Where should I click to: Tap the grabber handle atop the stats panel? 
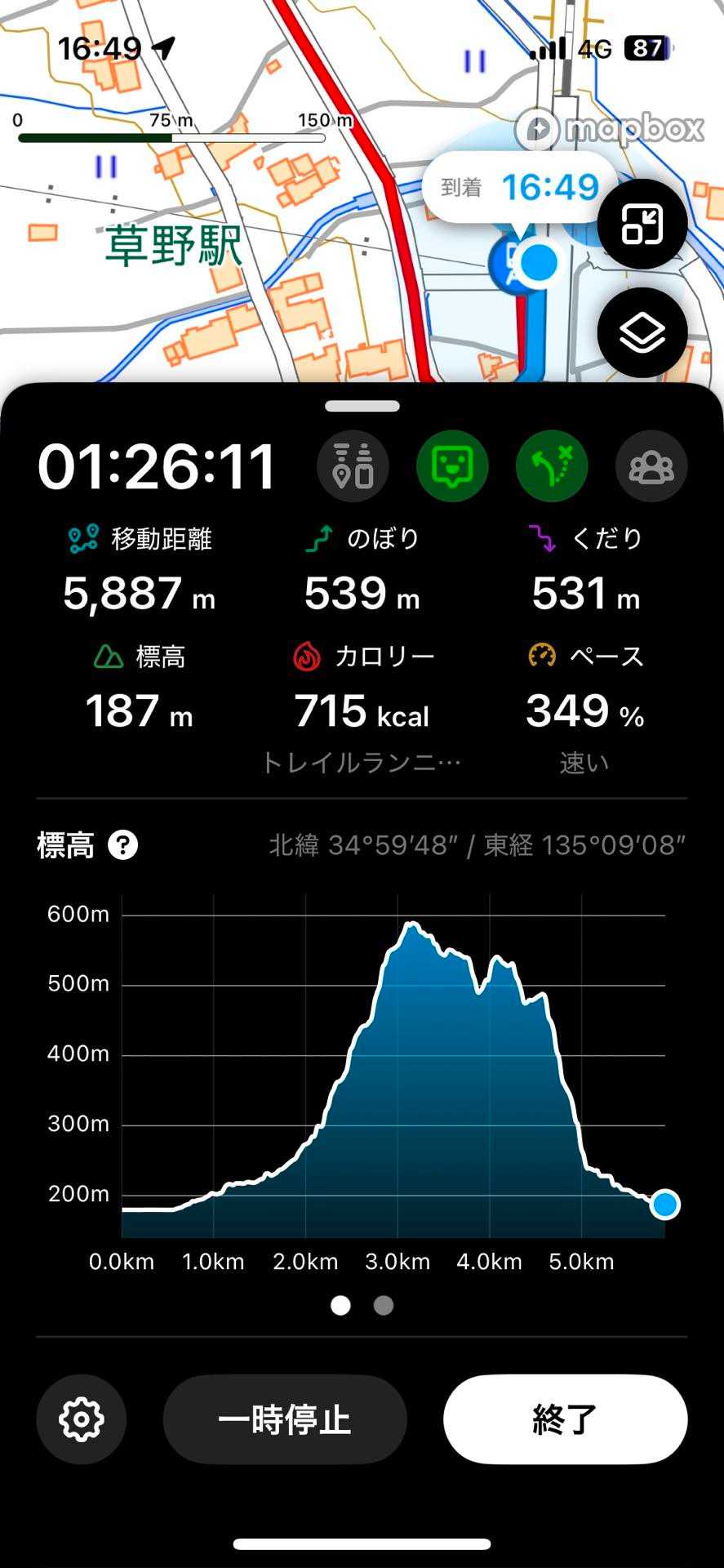(x=362, y=406)
